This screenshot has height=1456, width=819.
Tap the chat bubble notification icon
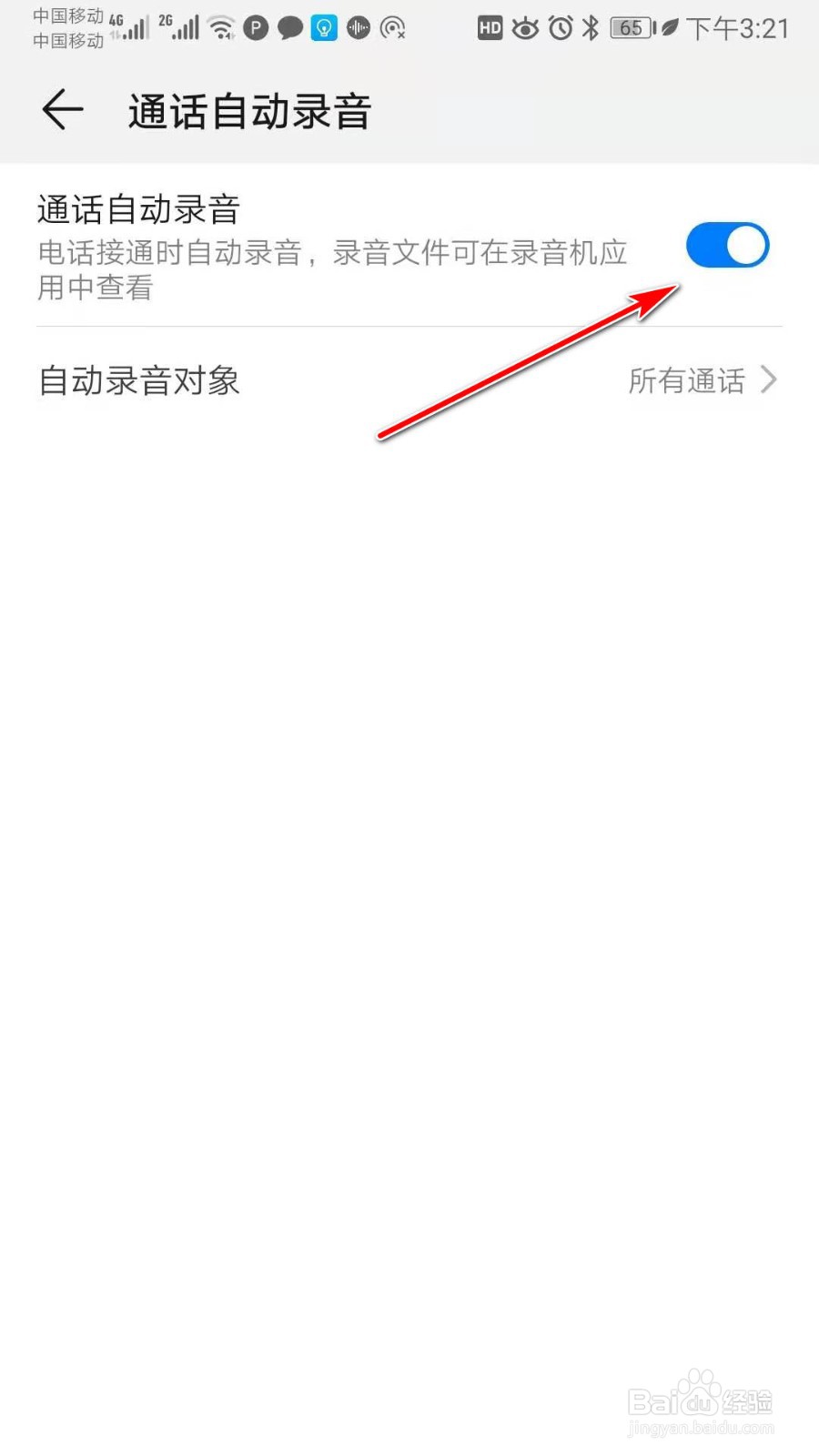tap(289, 28)
